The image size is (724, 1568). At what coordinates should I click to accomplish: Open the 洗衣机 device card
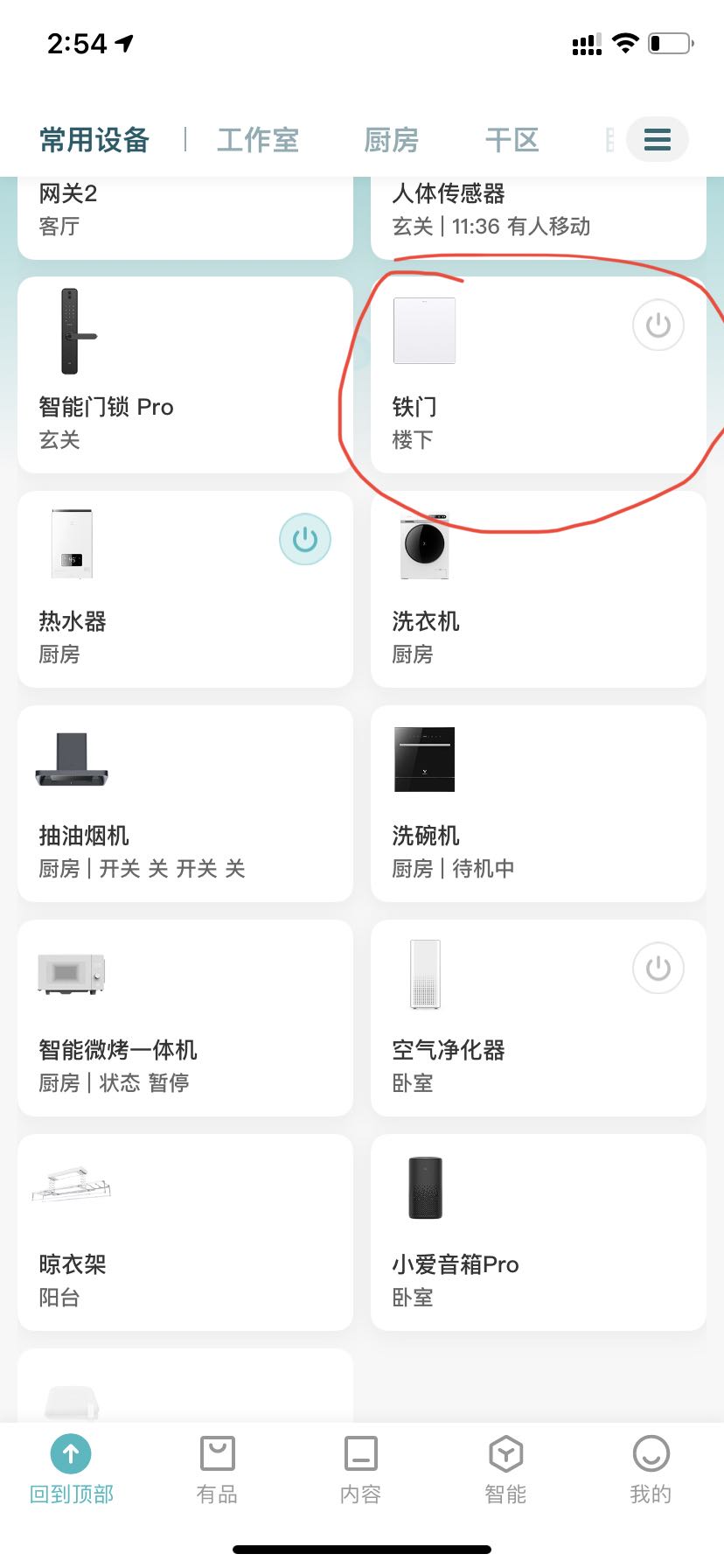pos(538,590)
